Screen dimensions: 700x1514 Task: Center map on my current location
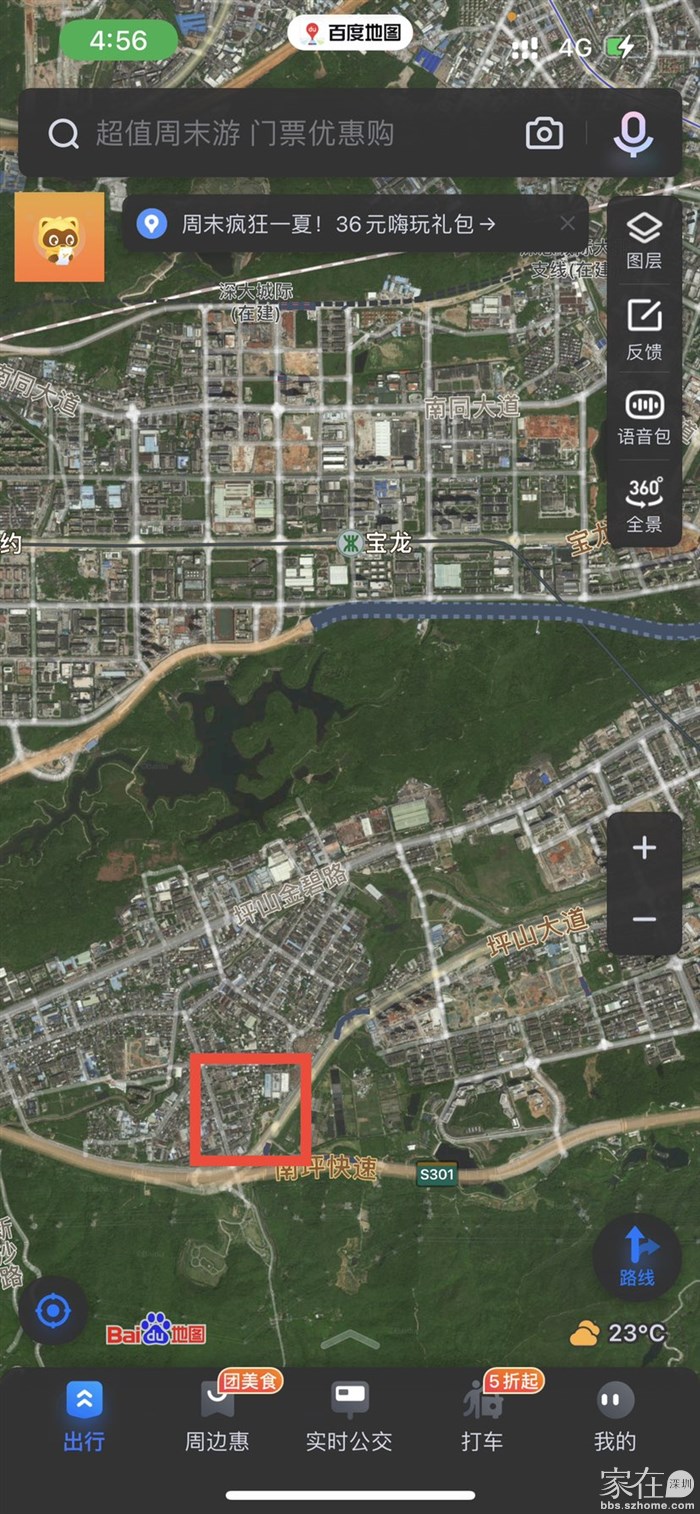(x=53, y=1310)
